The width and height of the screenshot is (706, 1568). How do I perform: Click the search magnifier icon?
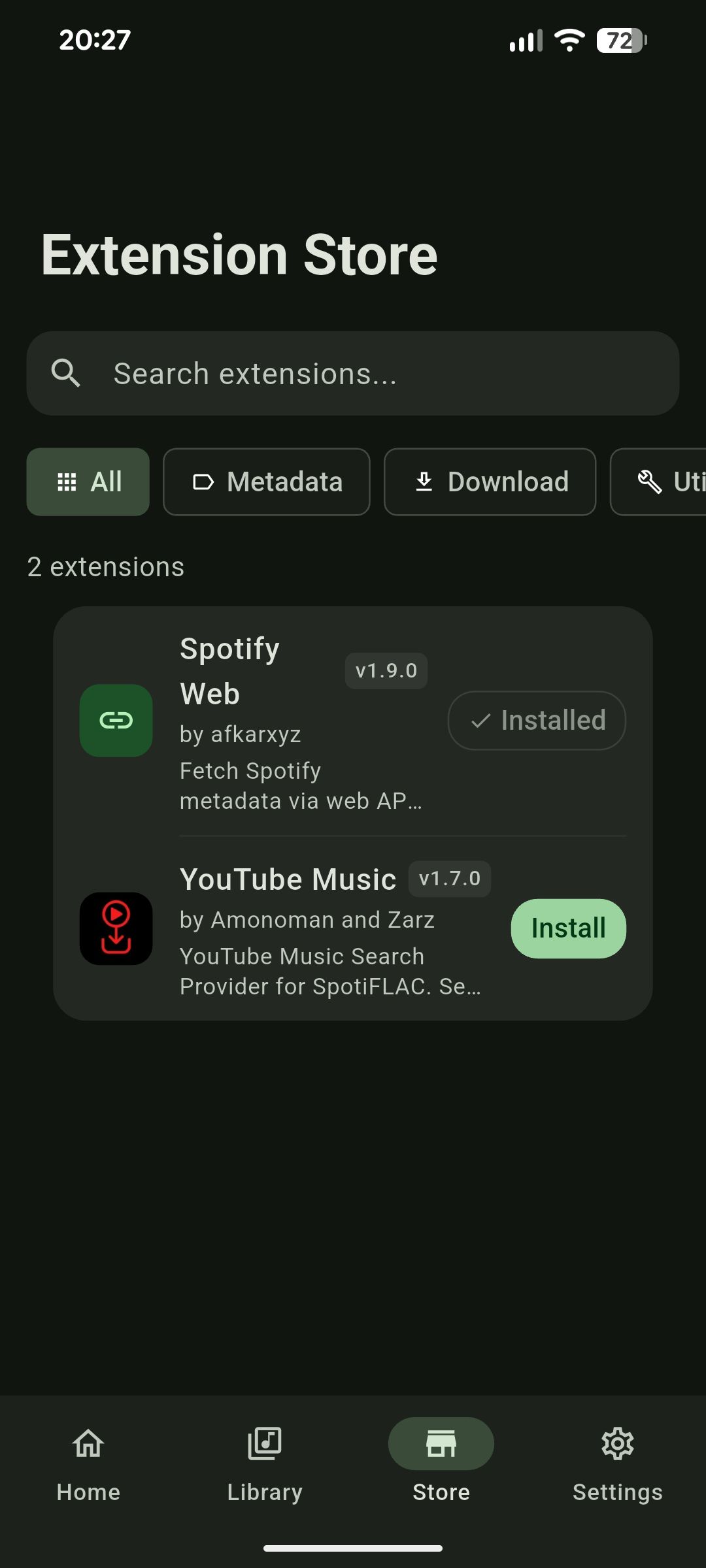(67, 373)
